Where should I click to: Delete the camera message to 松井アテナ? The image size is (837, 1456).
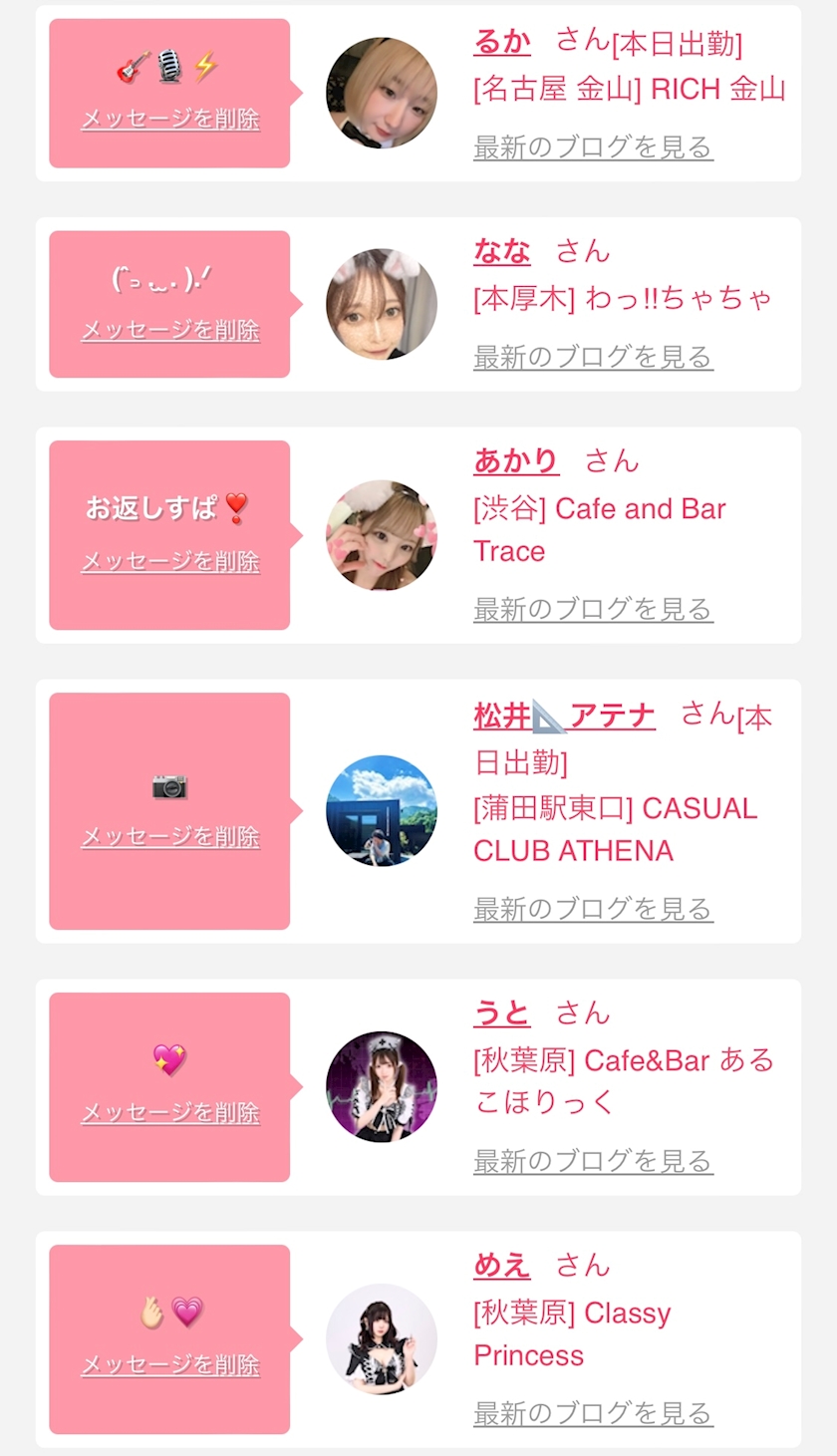169,837
